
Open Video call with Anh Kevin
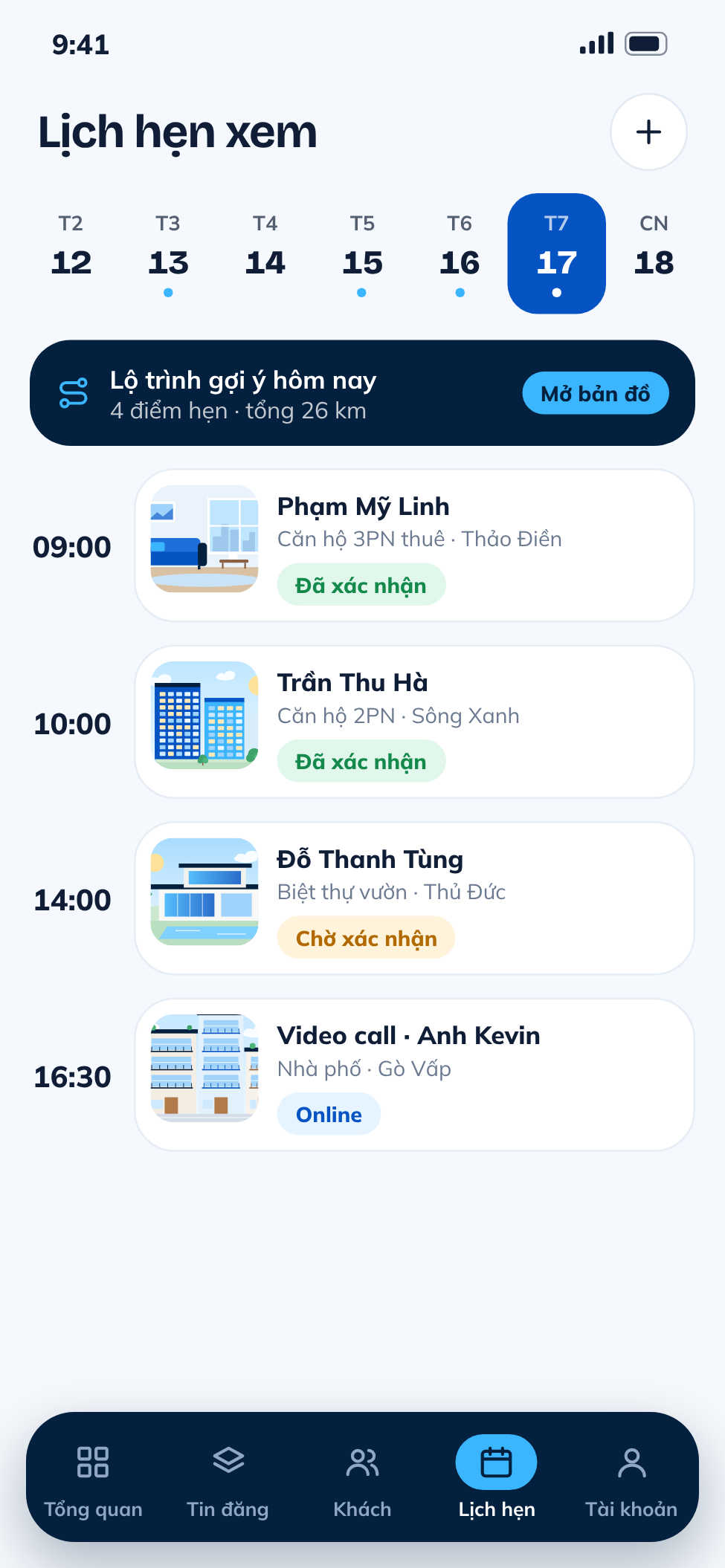(x=414, y=1075)
